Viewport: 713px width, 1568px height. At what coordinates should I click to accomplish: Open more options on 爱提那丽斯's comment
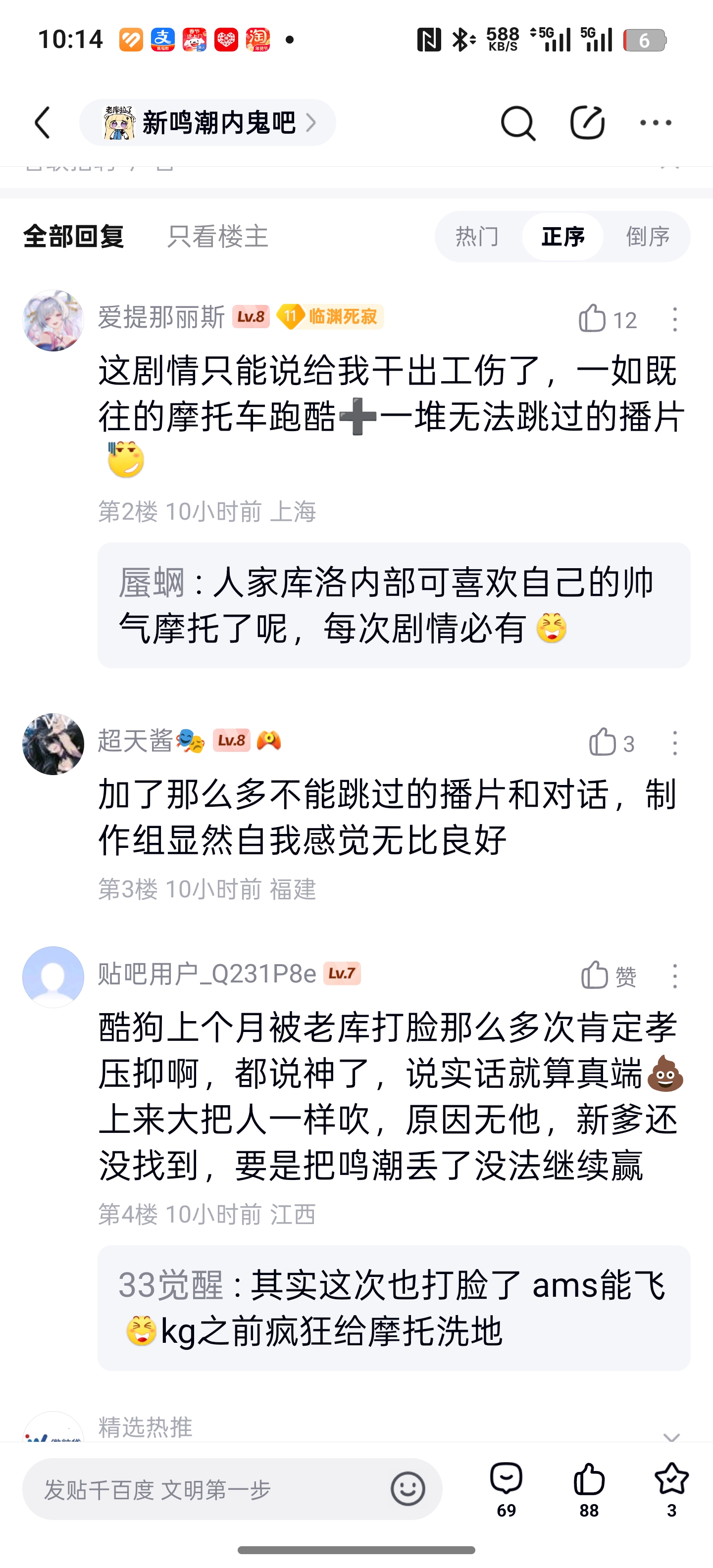click(674, 319)
